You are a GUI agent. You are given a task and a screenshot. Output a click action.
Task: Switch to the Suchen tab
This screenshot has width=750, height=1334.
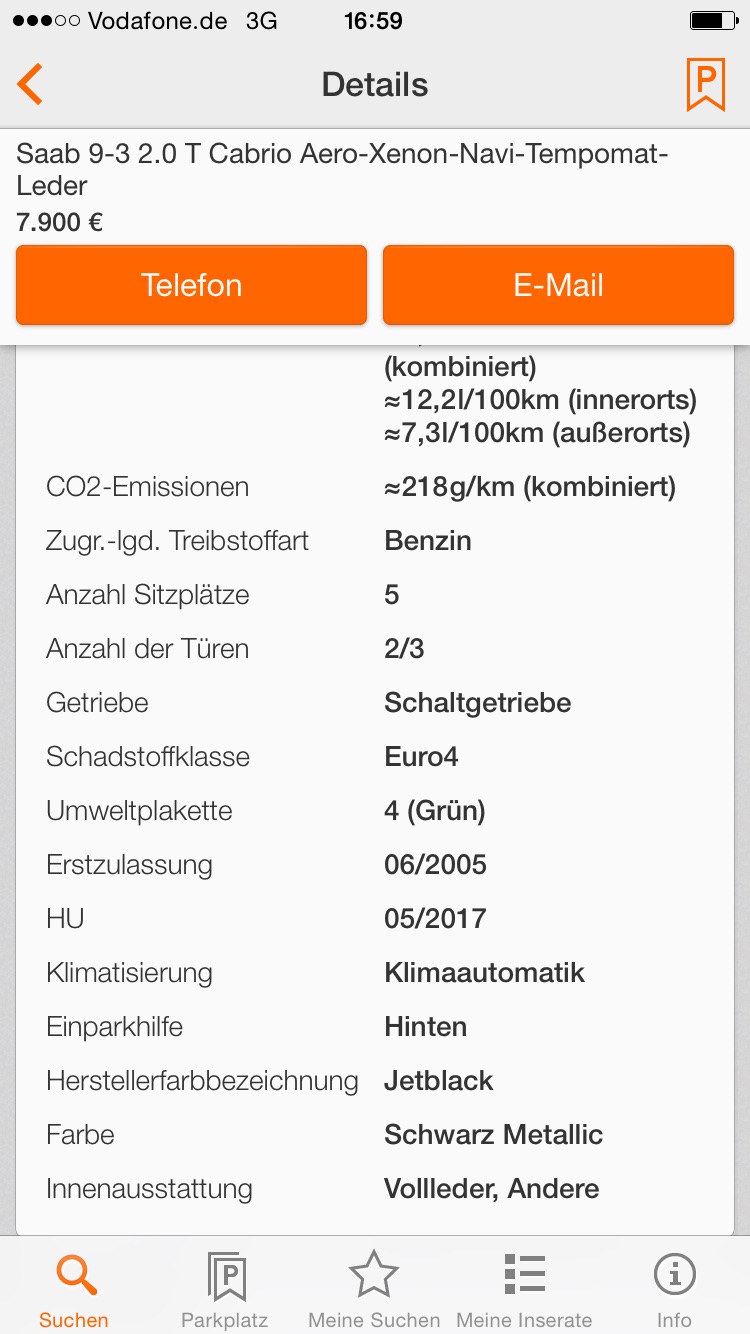click(74, 1289)
